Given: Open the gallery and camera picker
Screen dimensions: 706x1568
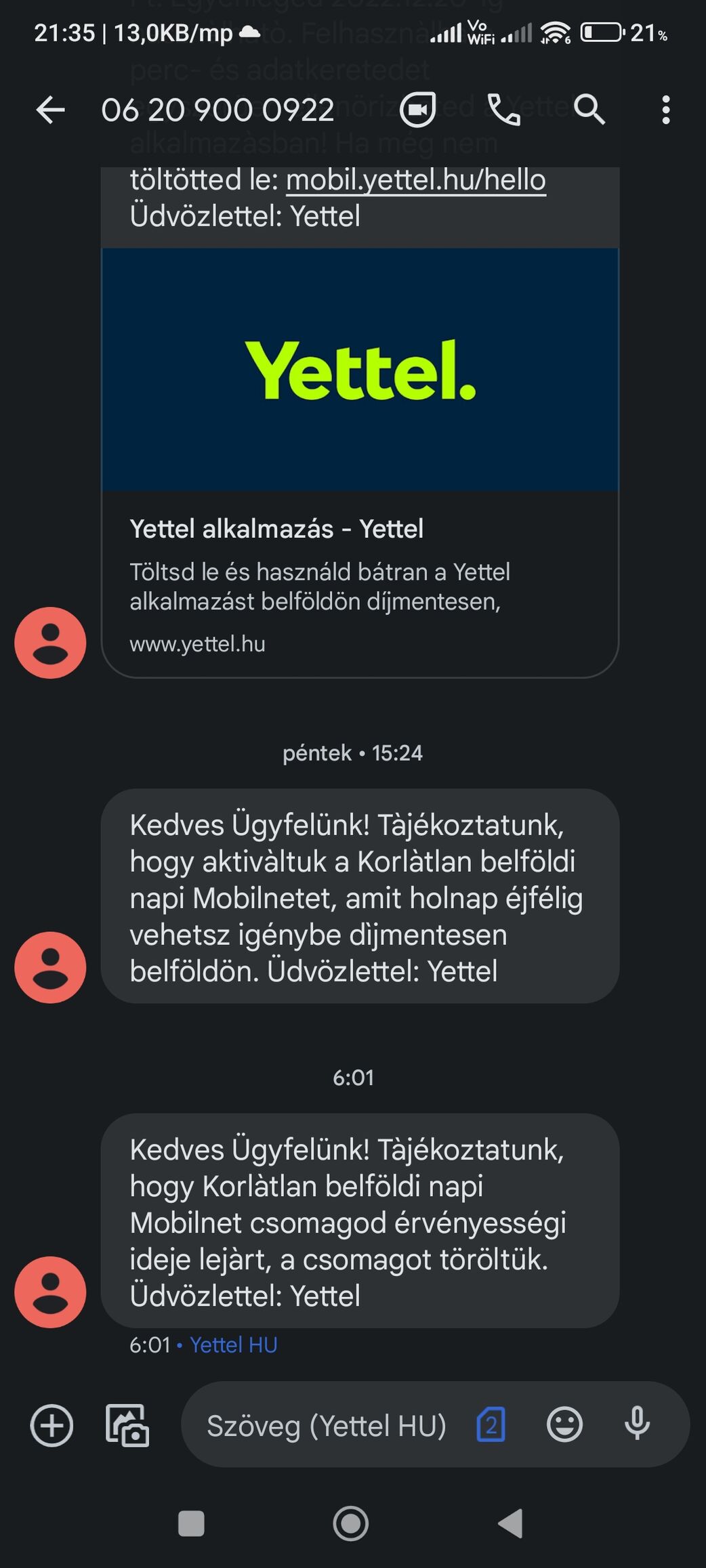Looking at the screenshot, I should (x=127, y=1425).
